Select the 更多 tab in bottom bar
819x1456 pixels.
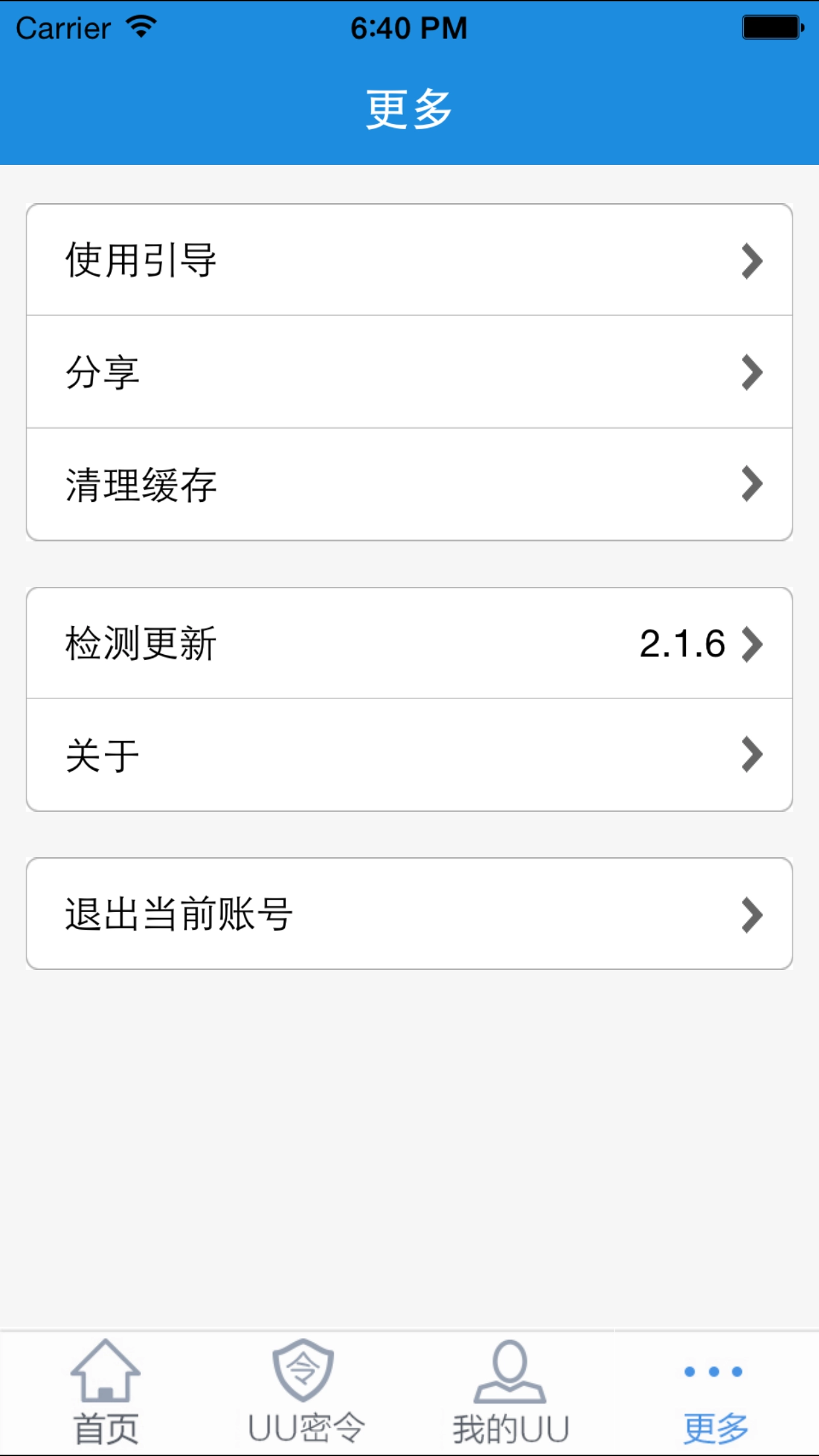(x=715, y=1393)
